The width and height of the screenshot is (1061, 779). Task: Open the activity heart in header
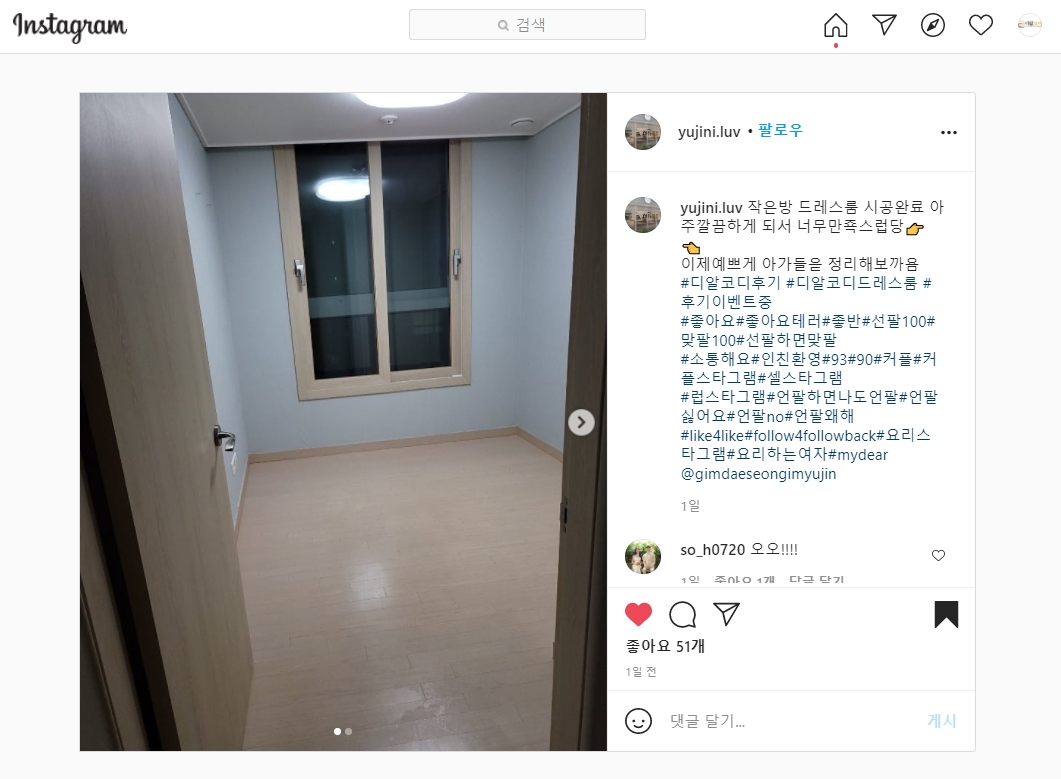click(981, 25)
